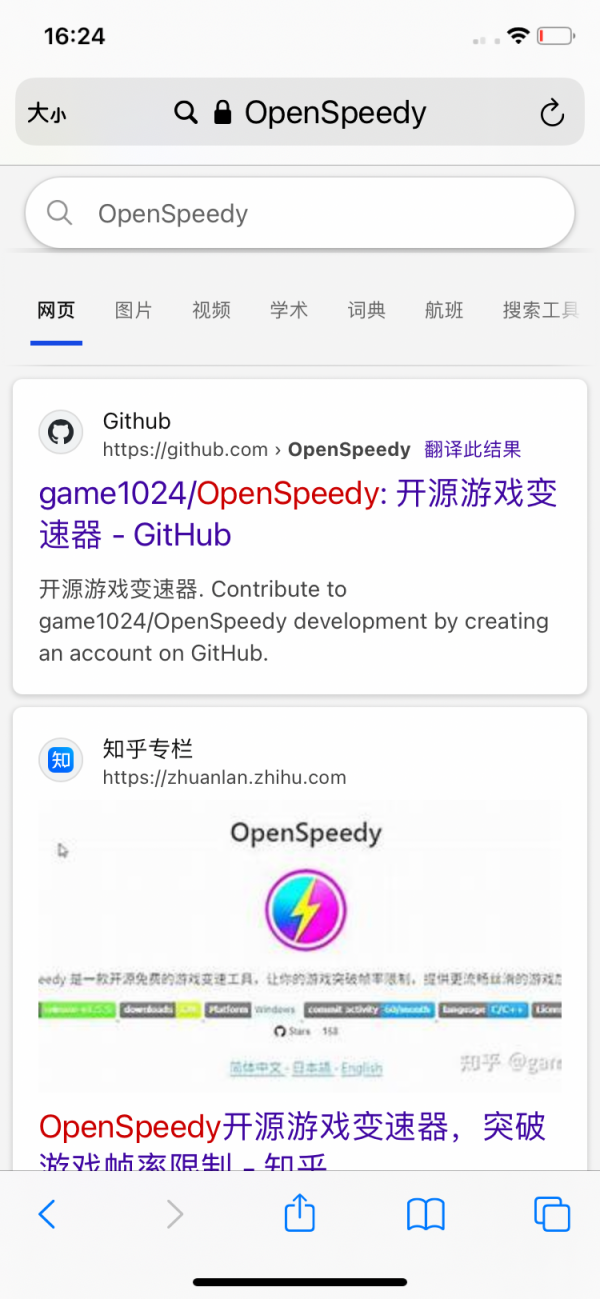Tap 翻译此结果 to translate result
Viewport: 600px width, 1299px height.
[472, 450]
